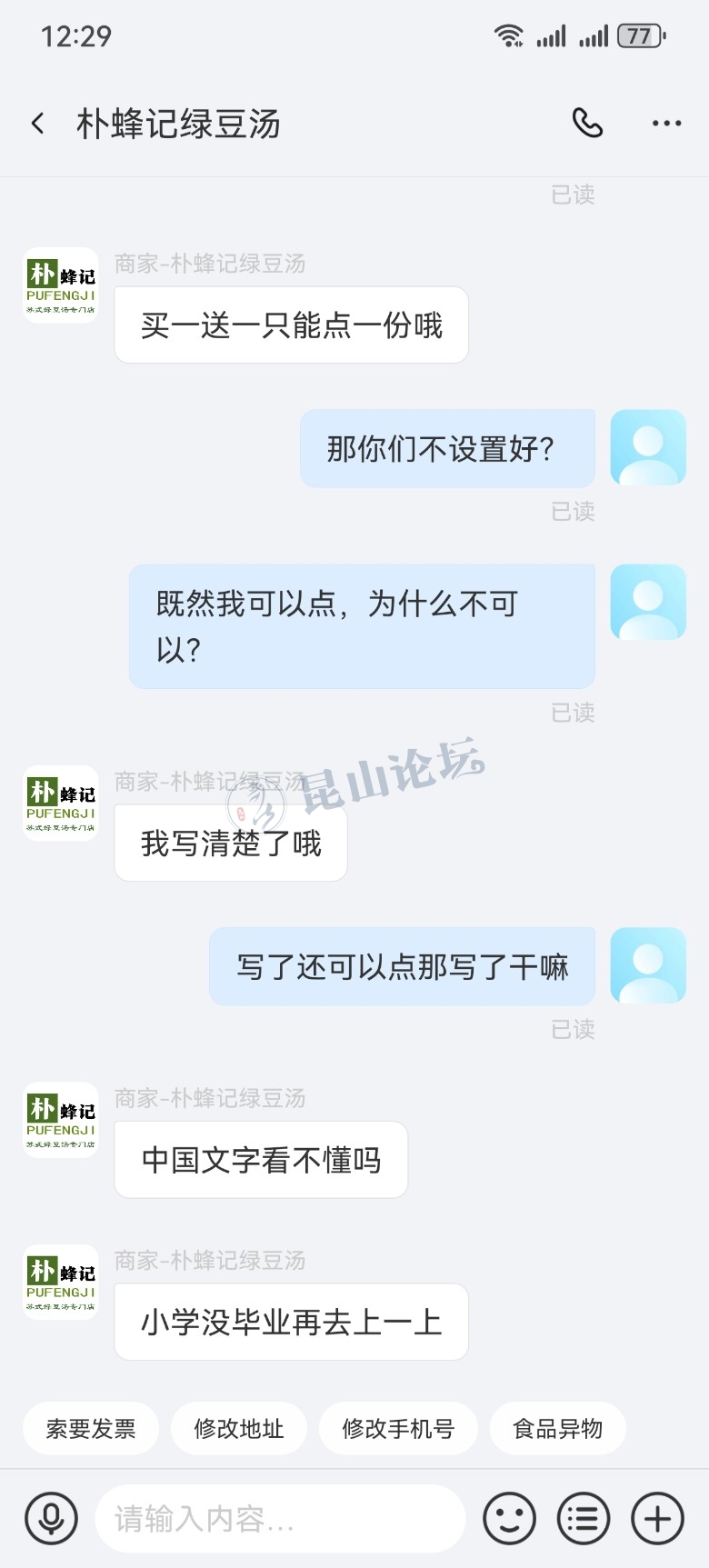Call the merchant via phone icon
The width and height of the screenshot is (709, 1568).
(x=587, y=123)
